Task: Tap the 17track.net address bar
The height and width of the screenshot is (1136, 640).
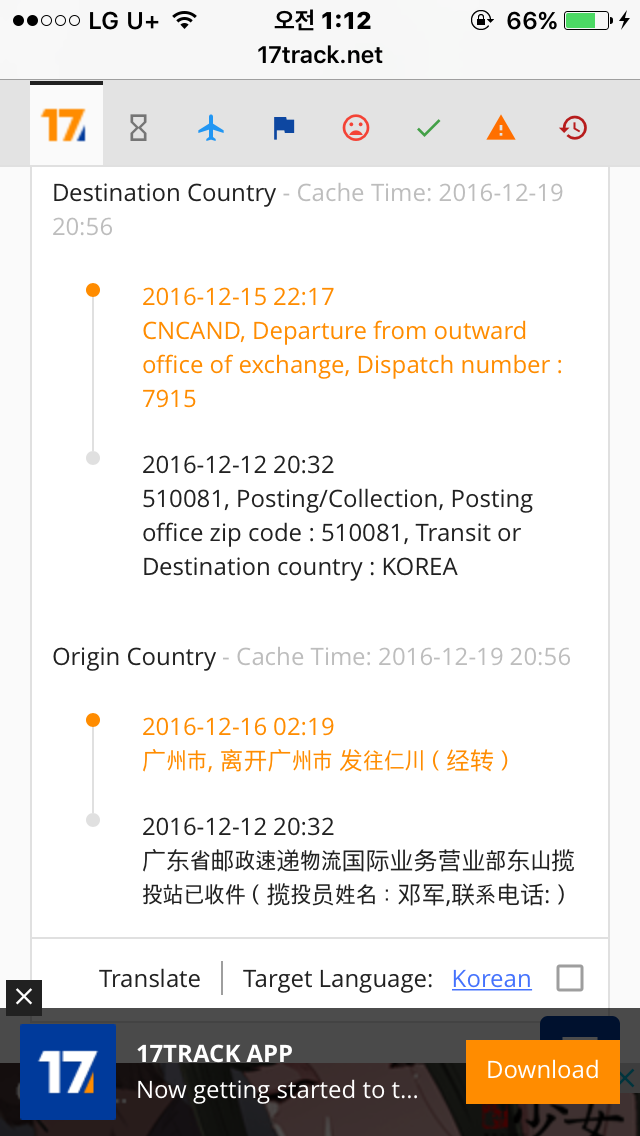Action: (320, 54)
